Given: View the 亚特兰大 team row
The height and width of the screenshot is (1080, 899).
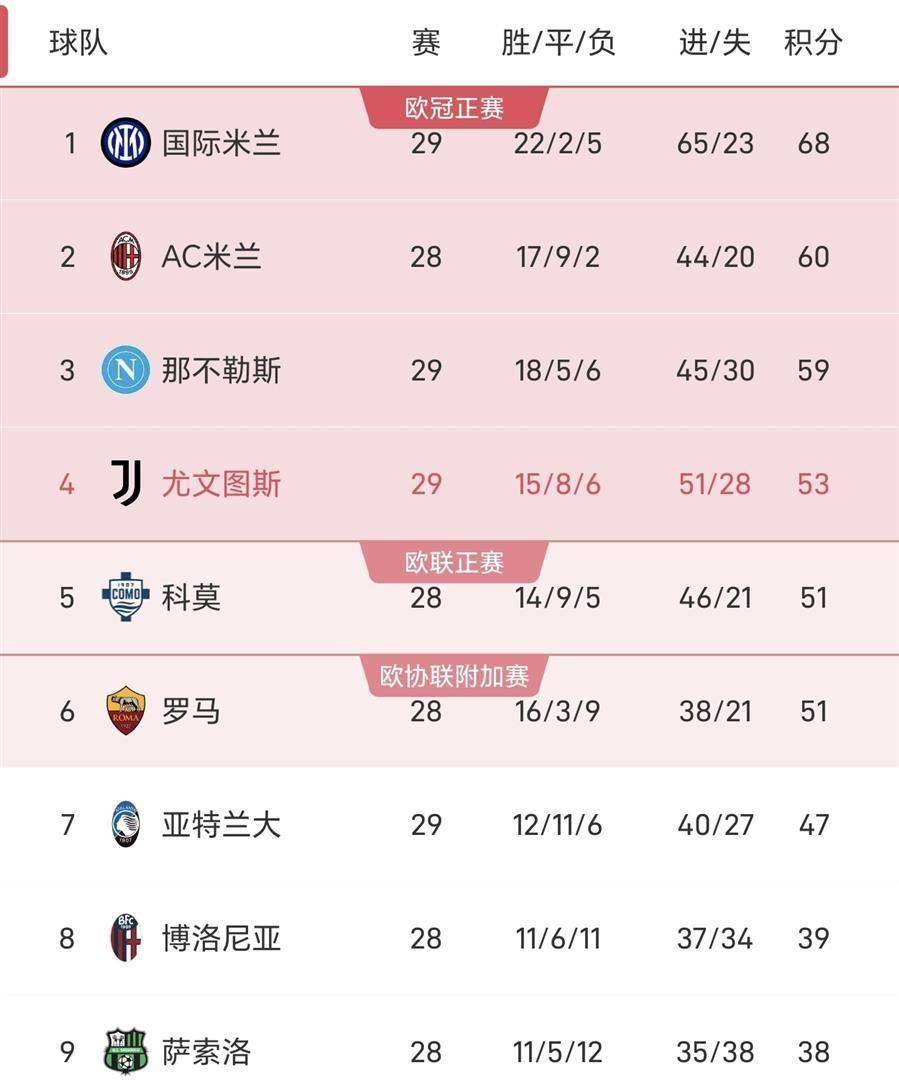Looking at the screenshot, I should click(221, 825).
